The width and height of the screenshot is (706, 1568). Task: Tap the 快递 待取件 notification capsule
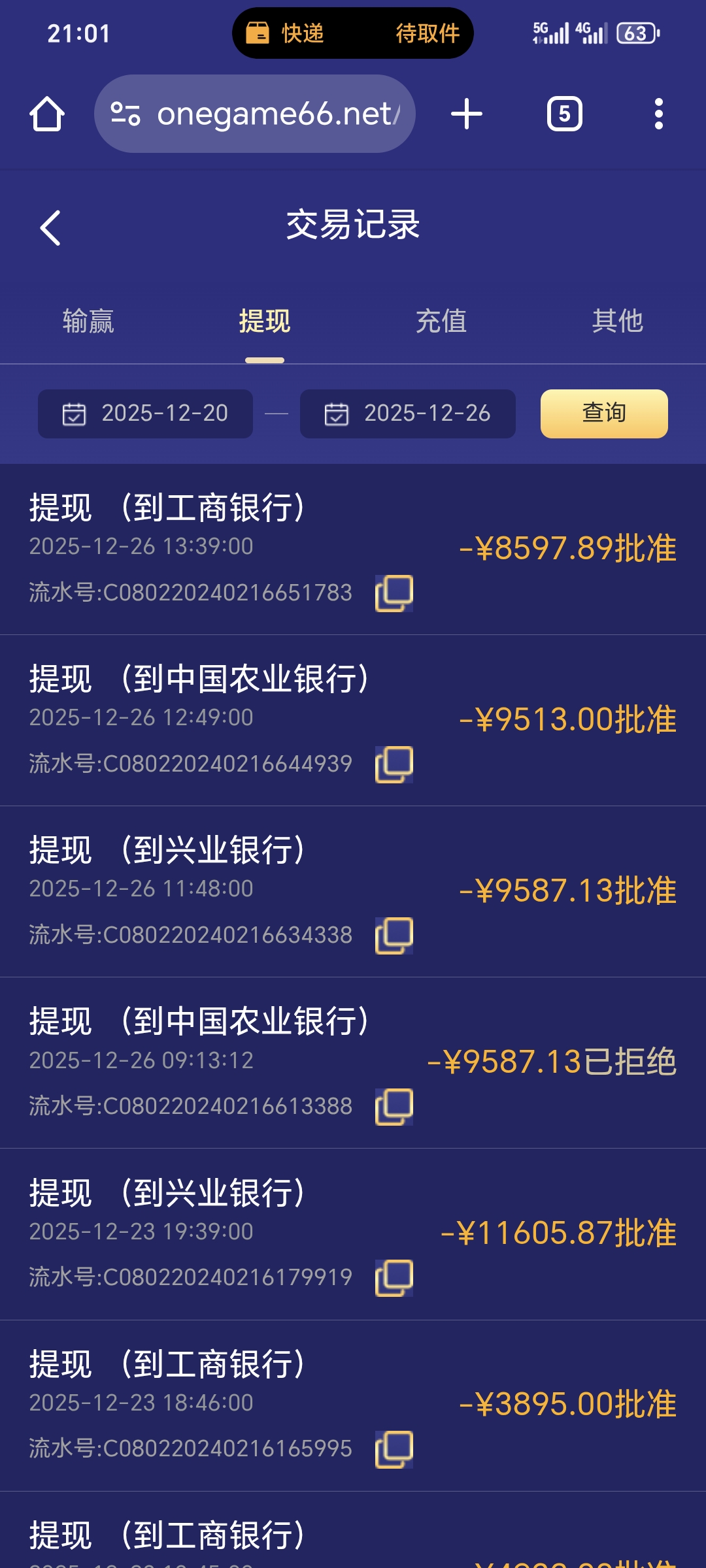[352, 33]
